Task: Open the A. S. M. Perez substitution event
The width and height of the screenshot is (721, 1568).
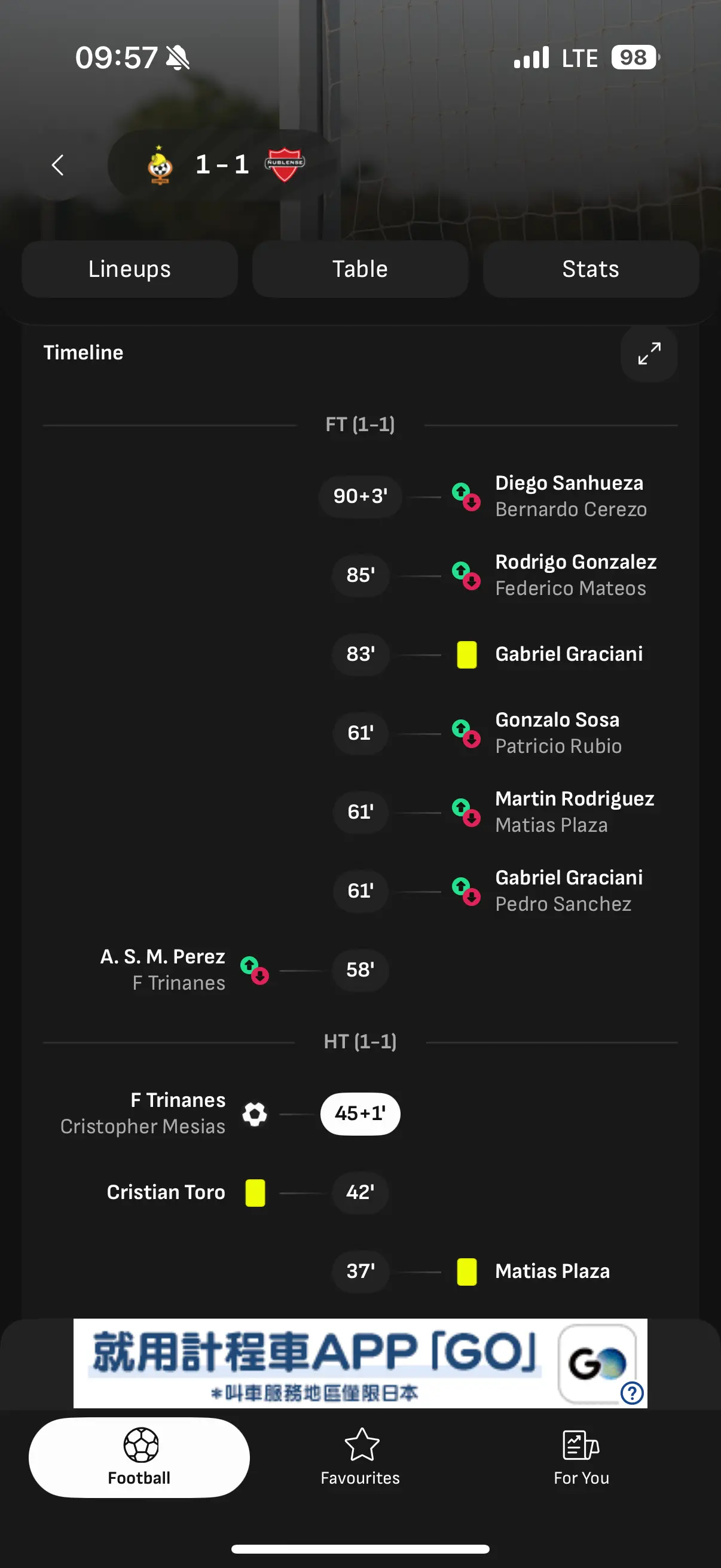Action: point(244,969)
